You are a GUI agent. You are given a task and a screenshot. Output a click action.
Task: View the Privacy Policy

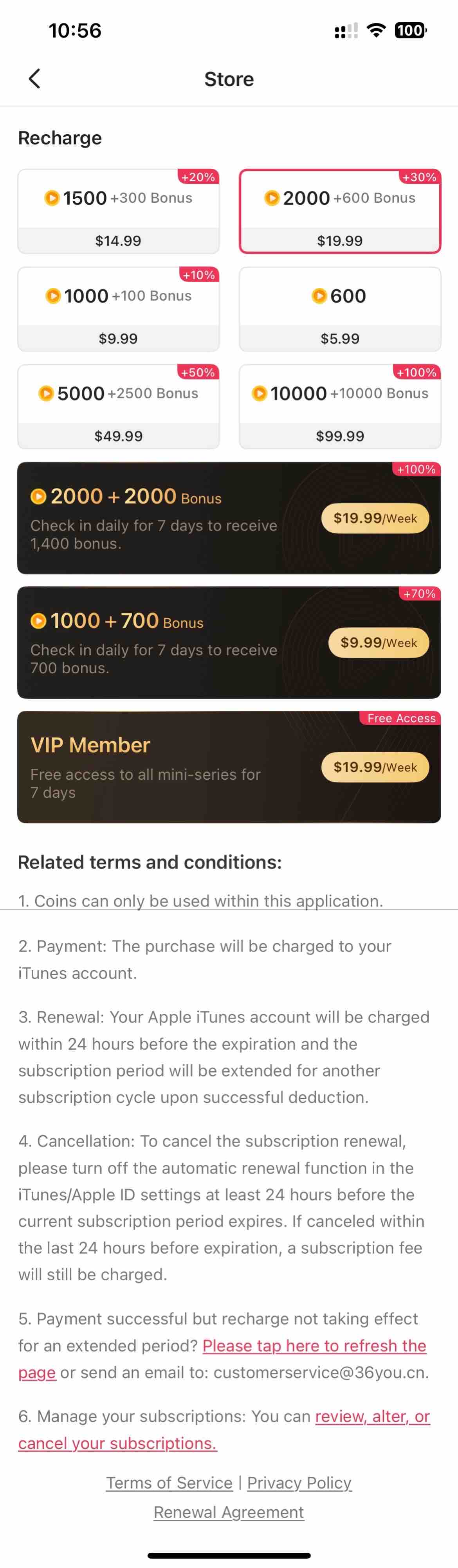click(x=299, y=1482)
